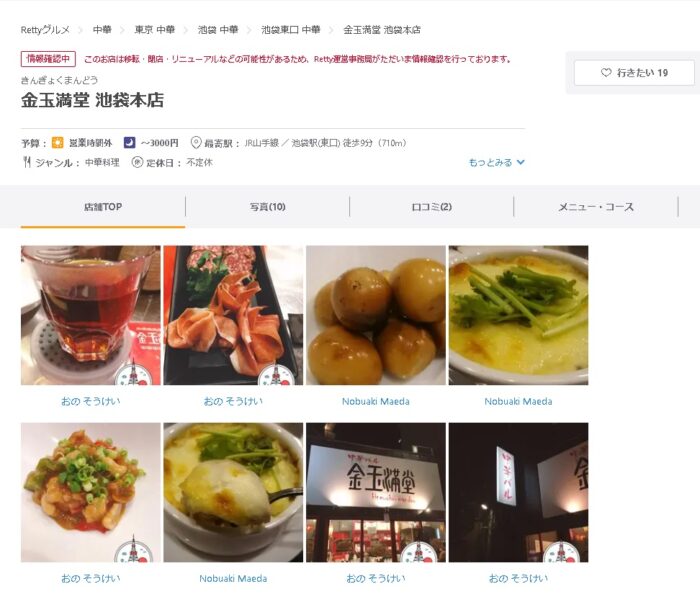This screenshot has height=607, width=700.
Task: Switch to the 口コミ(2) tab
Action: coord(431,207)
